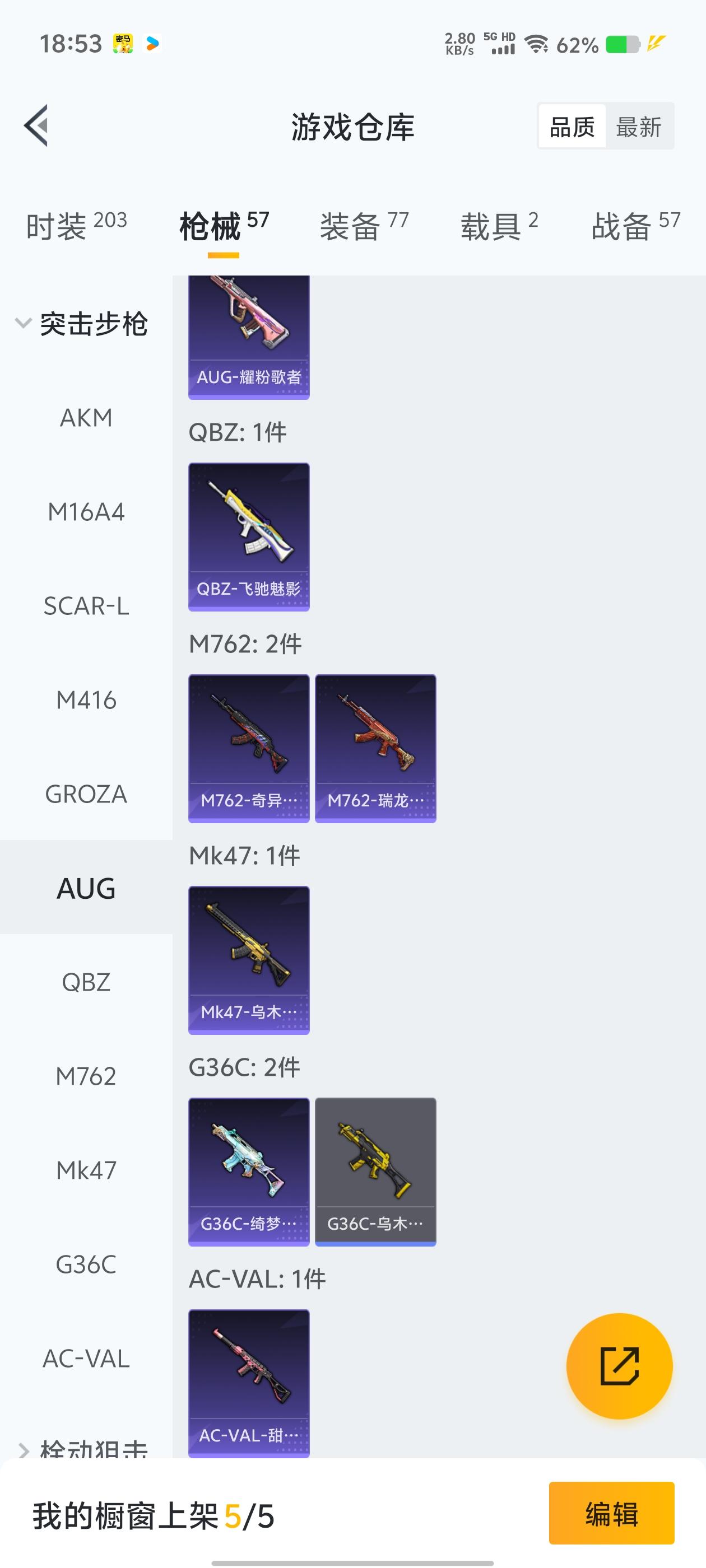Go back from 游戏仓库

click(36, 126)
